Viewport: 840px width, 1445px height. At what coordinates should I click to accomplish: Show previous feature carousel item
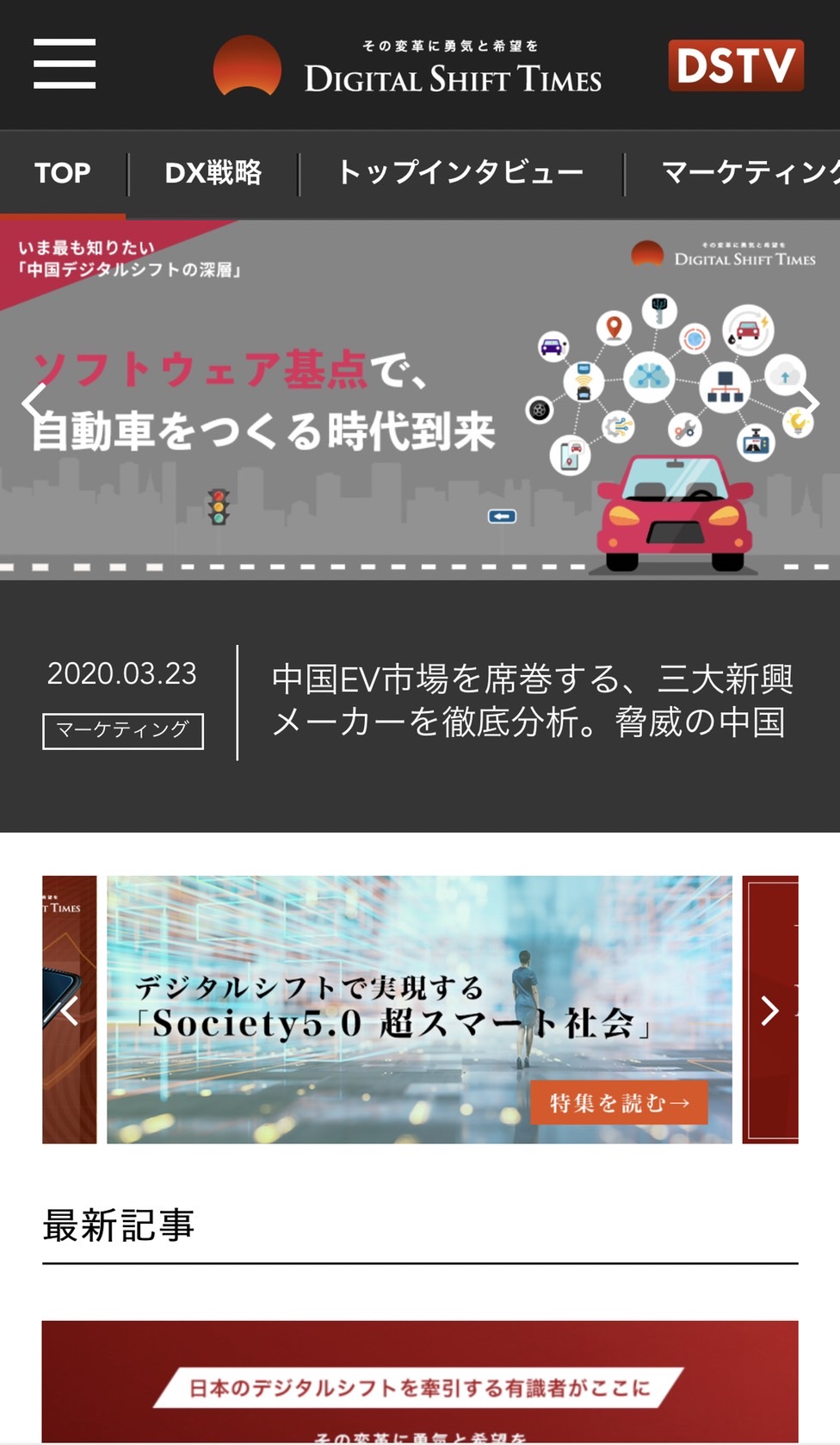pos(70,1010)
